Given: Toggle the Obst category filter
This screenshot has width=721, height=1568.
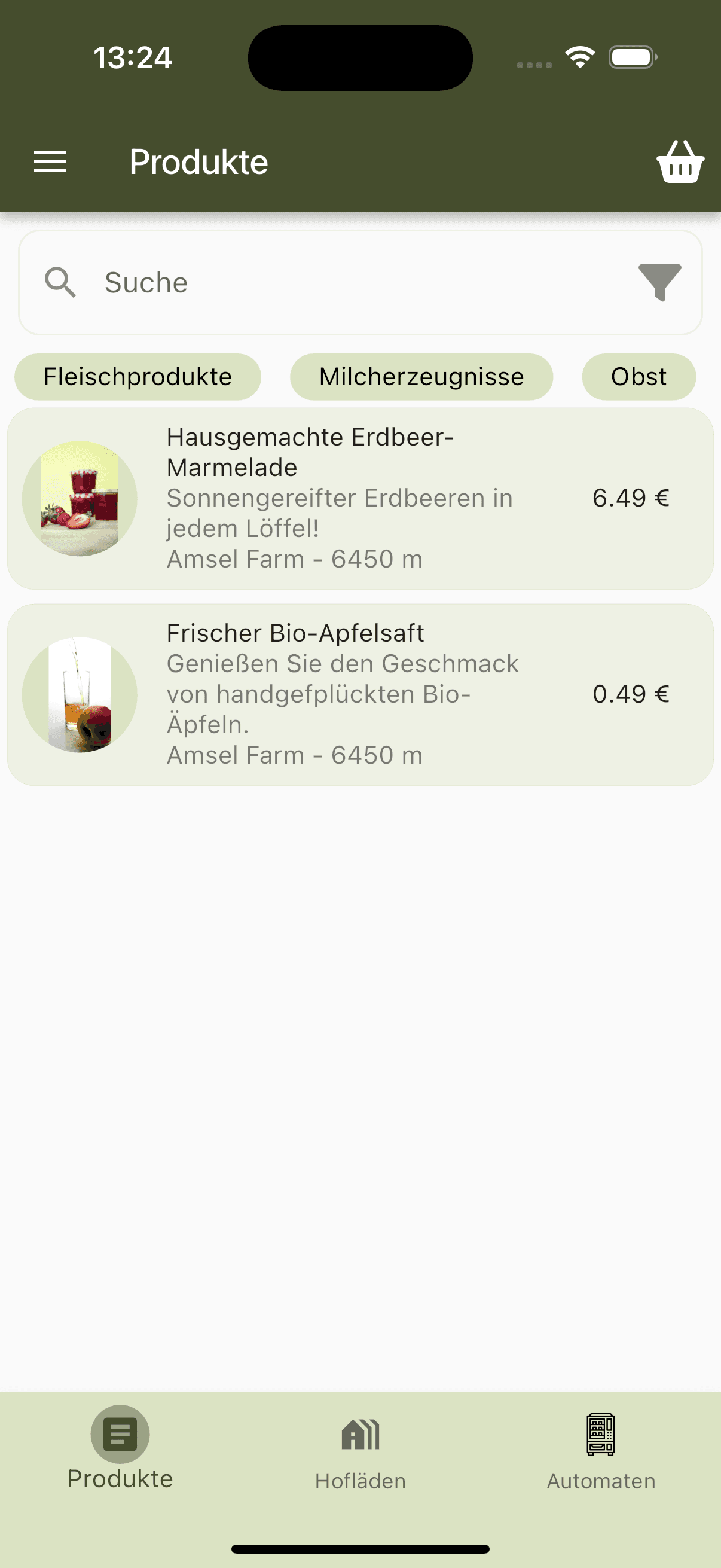Looking at the screenshot, I should tap(638, 377).
